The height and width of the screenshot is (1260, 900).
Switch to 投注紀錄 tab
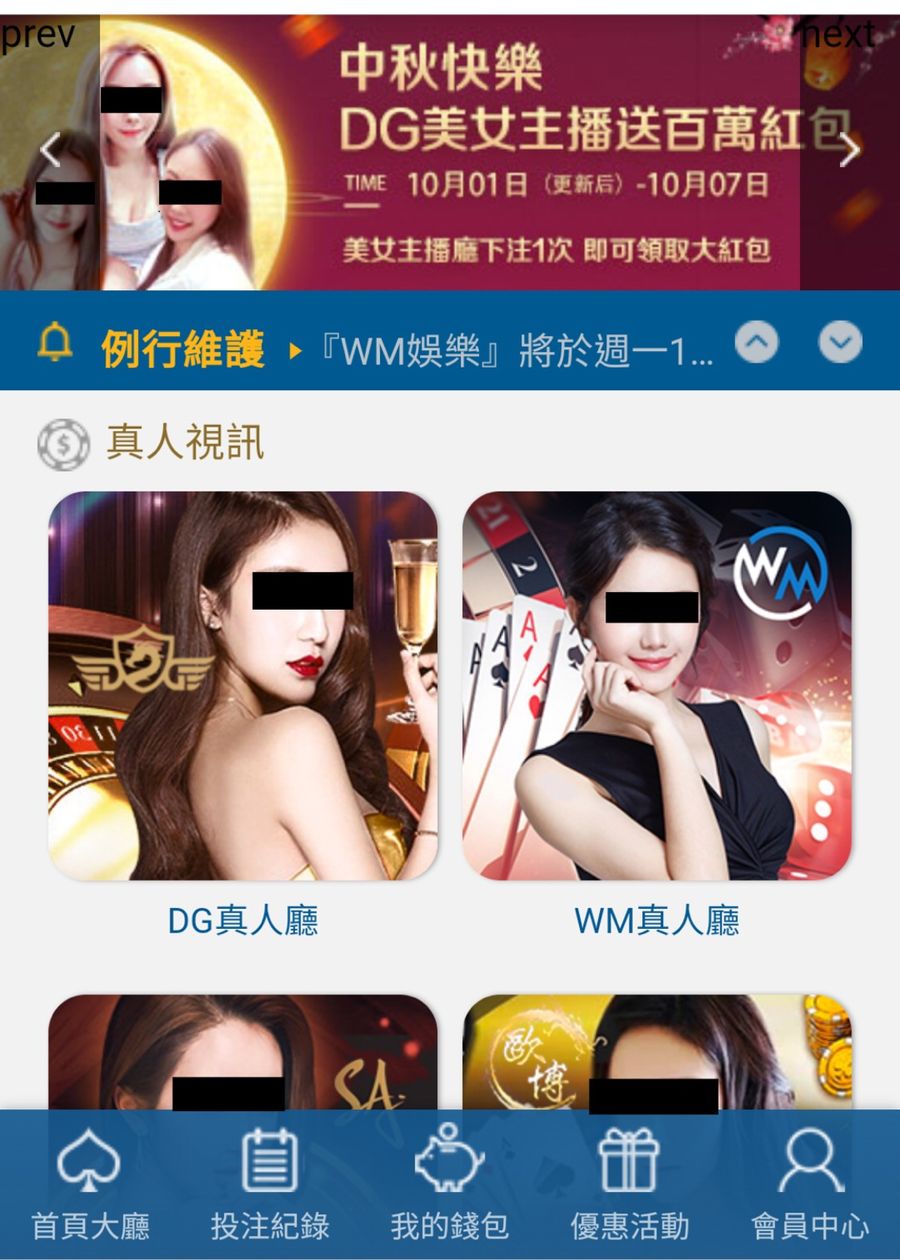point(270,1185)
